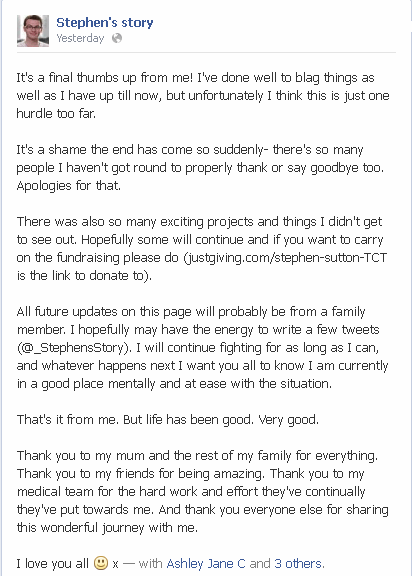This screenshot has height=576, width=412.
Task: Open the Yesterday post timestamp
Action: click(x=80, y=38)
